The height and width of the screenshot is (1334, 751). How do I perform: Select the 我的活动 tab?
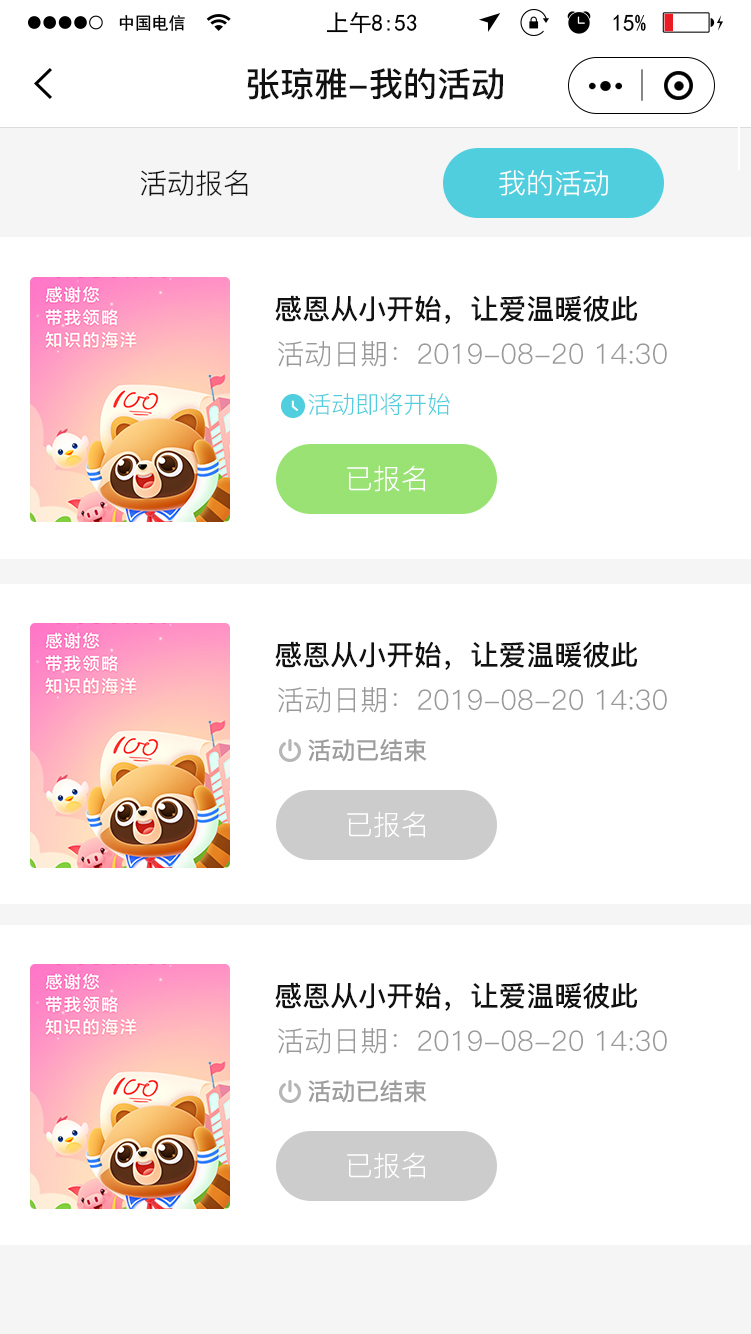tap(553, 183)
